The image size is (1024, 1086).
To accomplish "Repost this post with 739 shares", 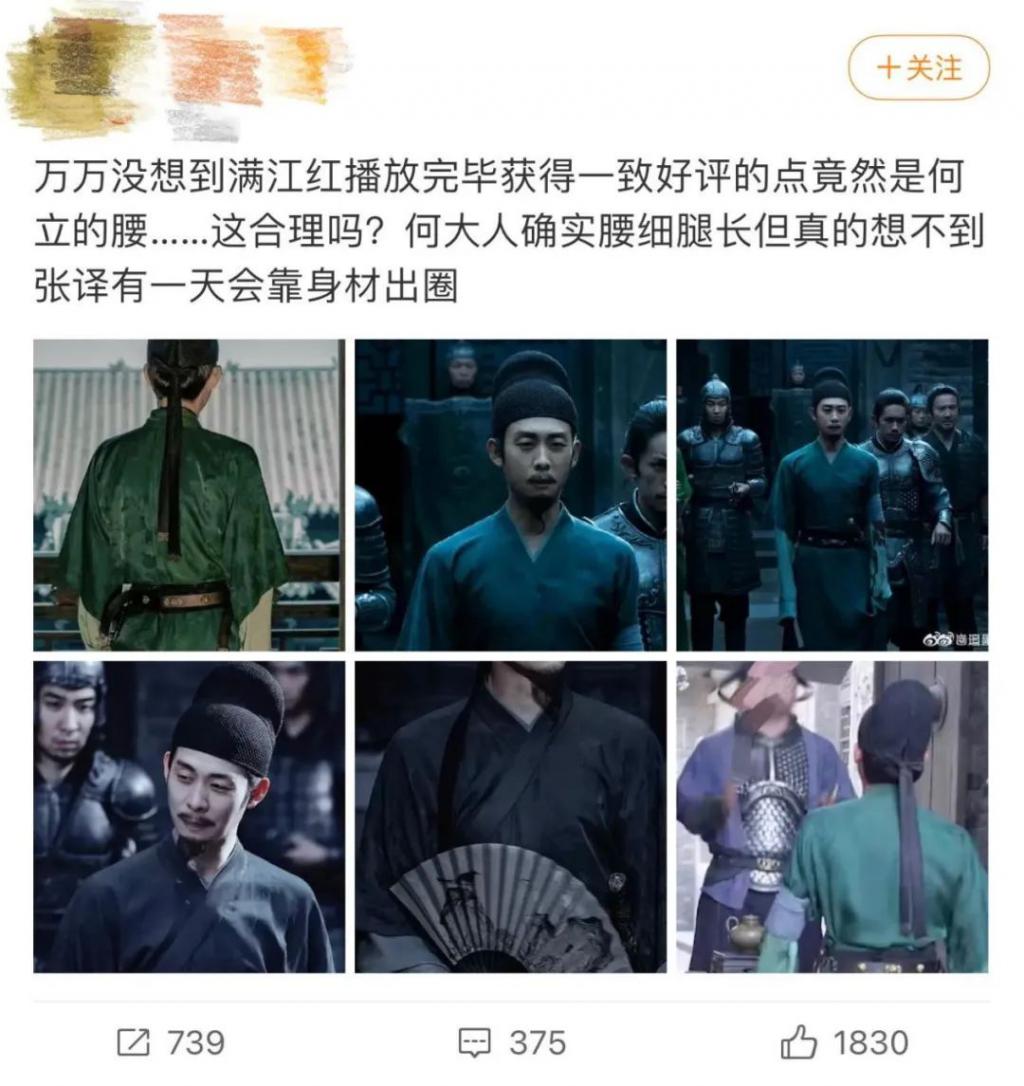I will (170, 1043).
